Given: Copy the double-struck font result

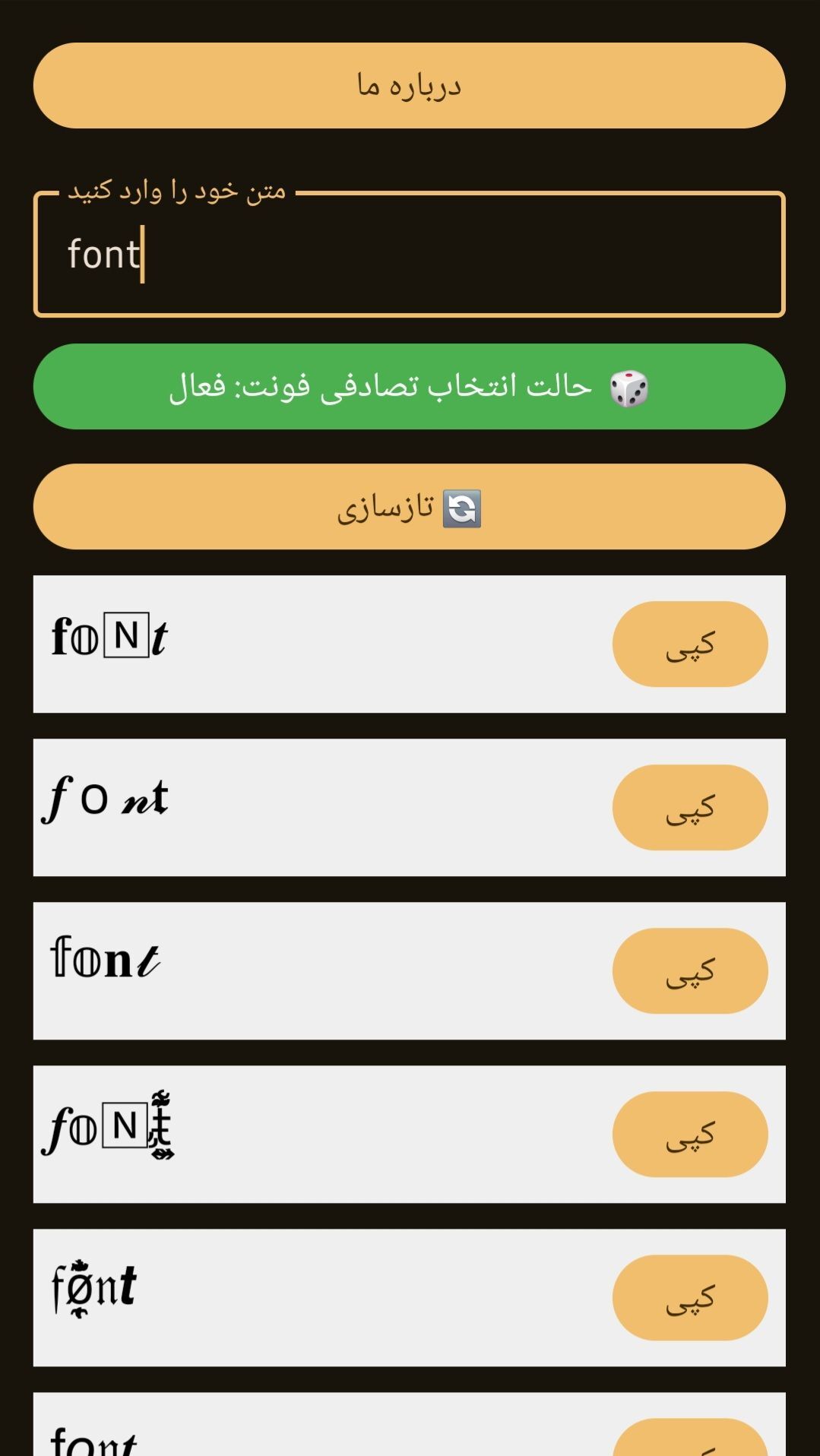Looking at the screenshot, I should pyautogui.click(x=690, y=970).
